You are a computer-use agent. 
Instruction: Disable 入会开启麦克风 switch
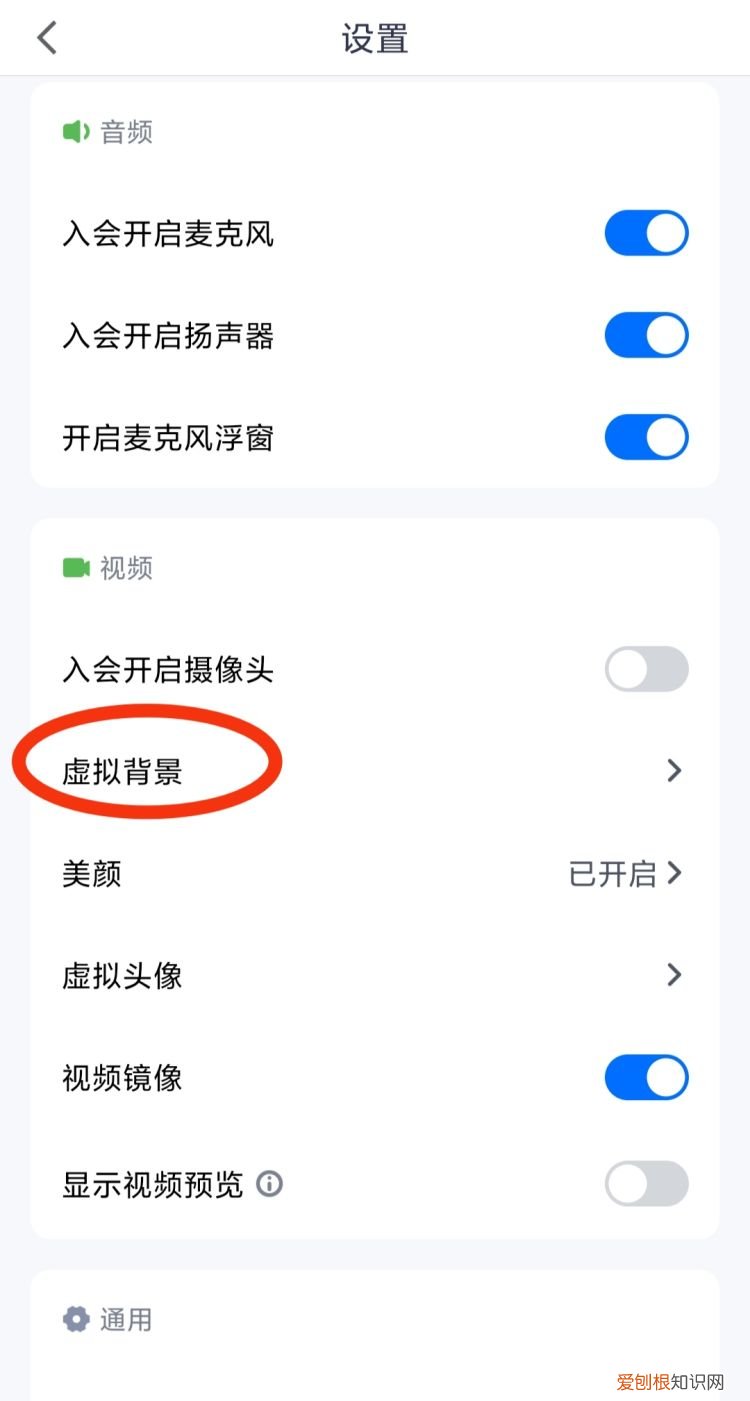(x=646, y=233)
